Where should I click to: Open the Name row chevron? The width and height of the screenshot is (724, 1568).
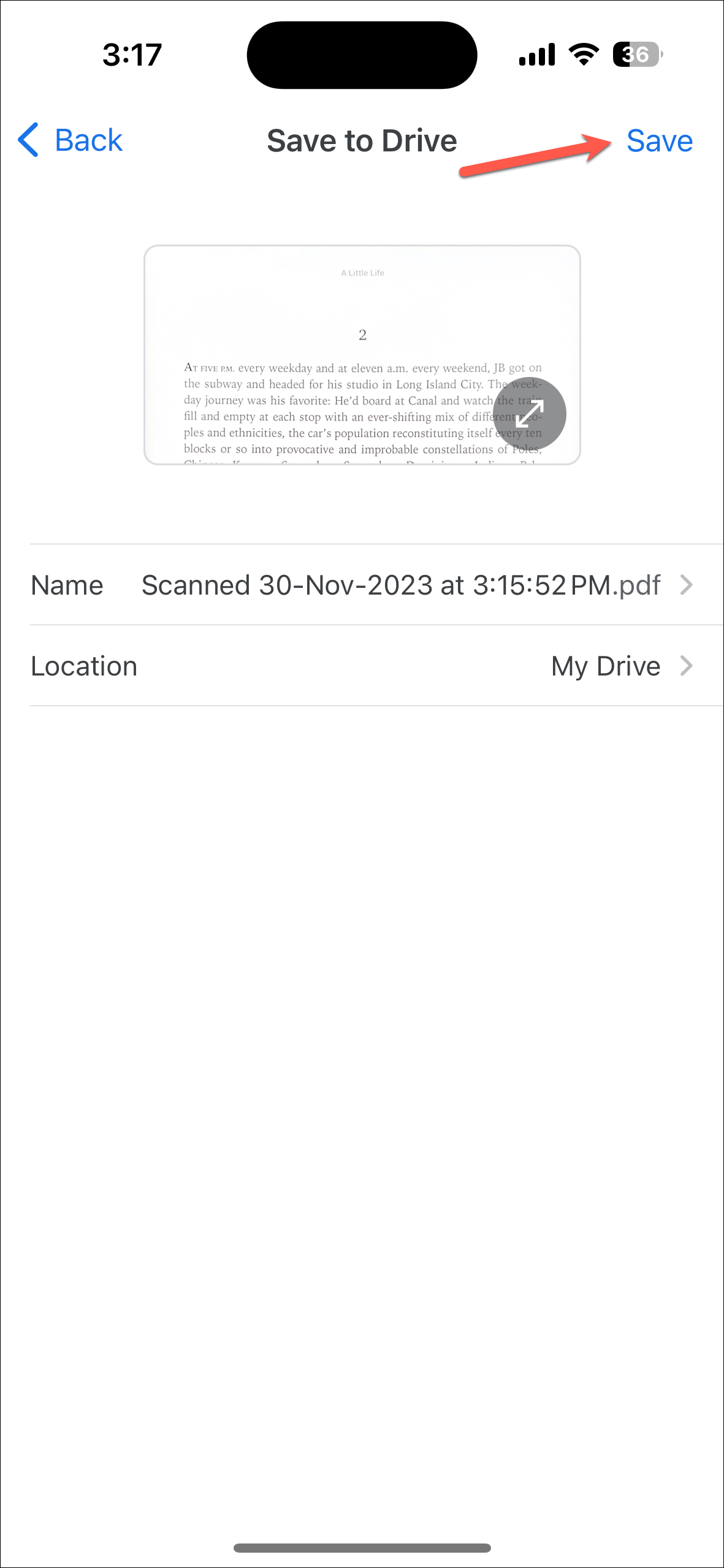tap(687, 585)
